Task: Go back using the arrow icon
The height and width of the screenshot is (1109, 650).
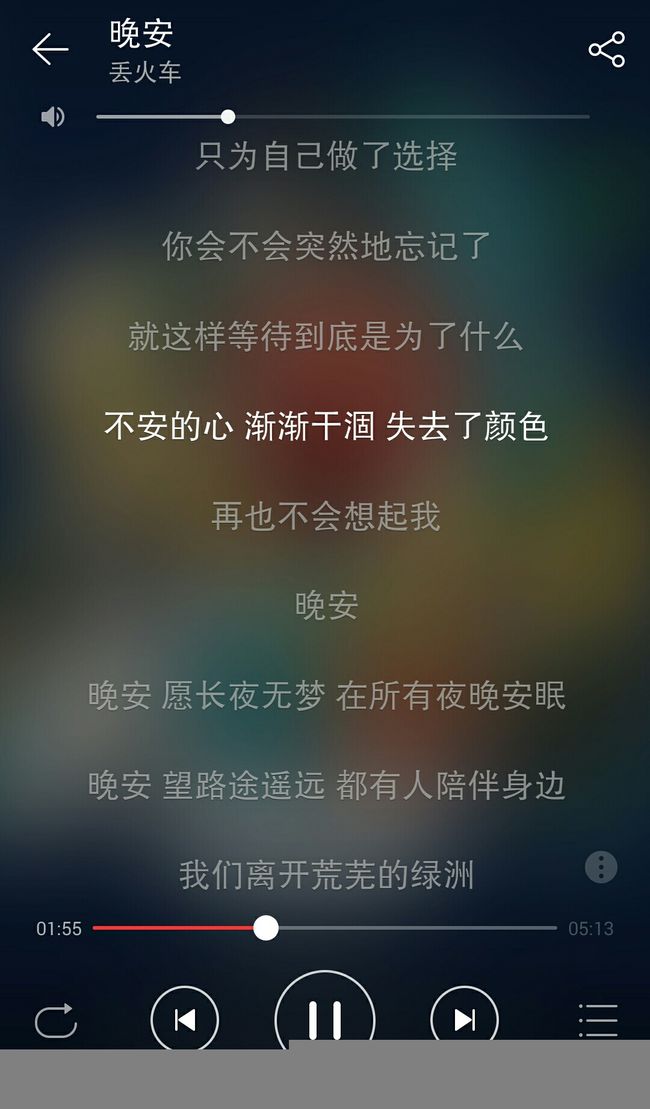Action: (50, 50)
